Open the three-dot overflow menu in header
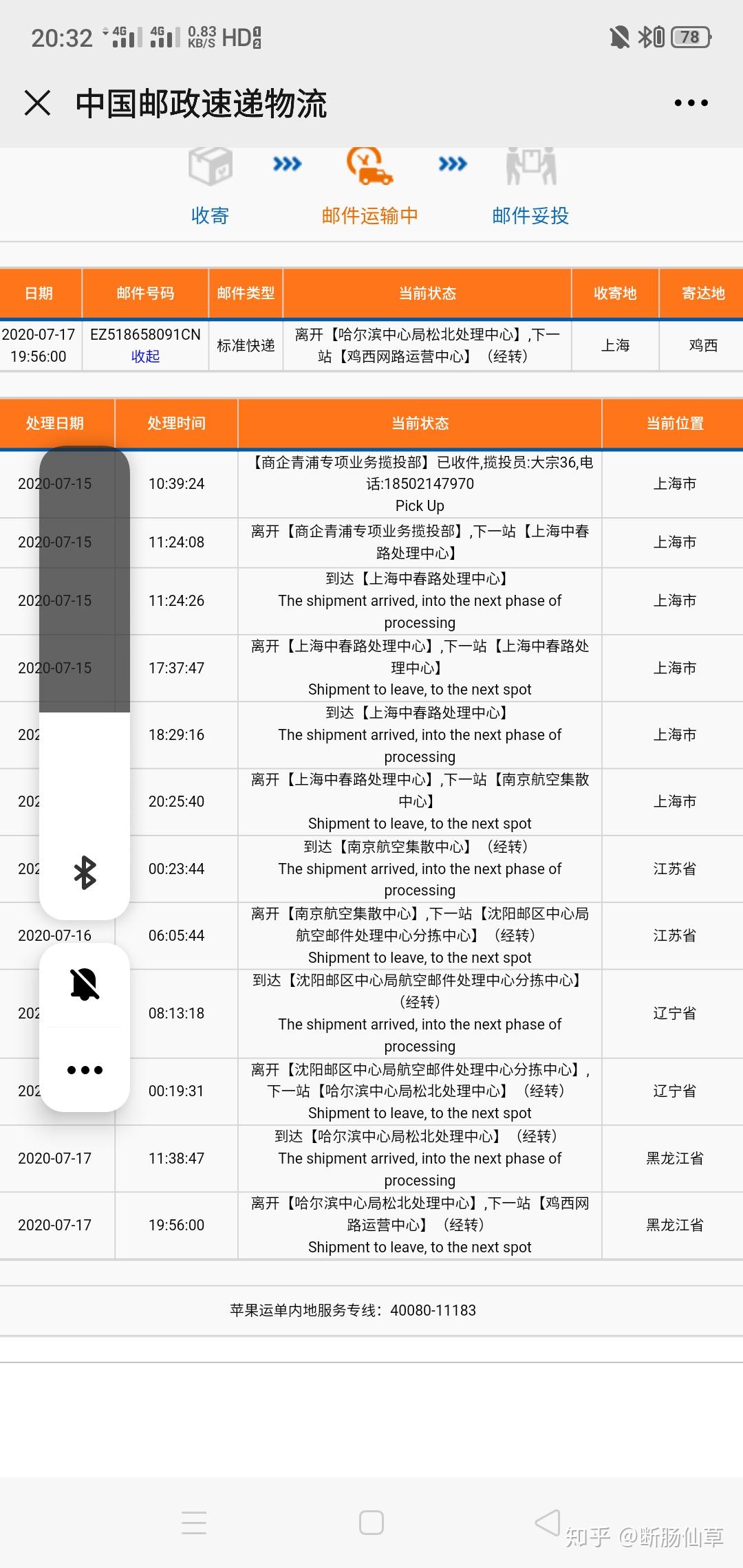The width and height of the screenshot is (743, 1568). click(691, 103)
